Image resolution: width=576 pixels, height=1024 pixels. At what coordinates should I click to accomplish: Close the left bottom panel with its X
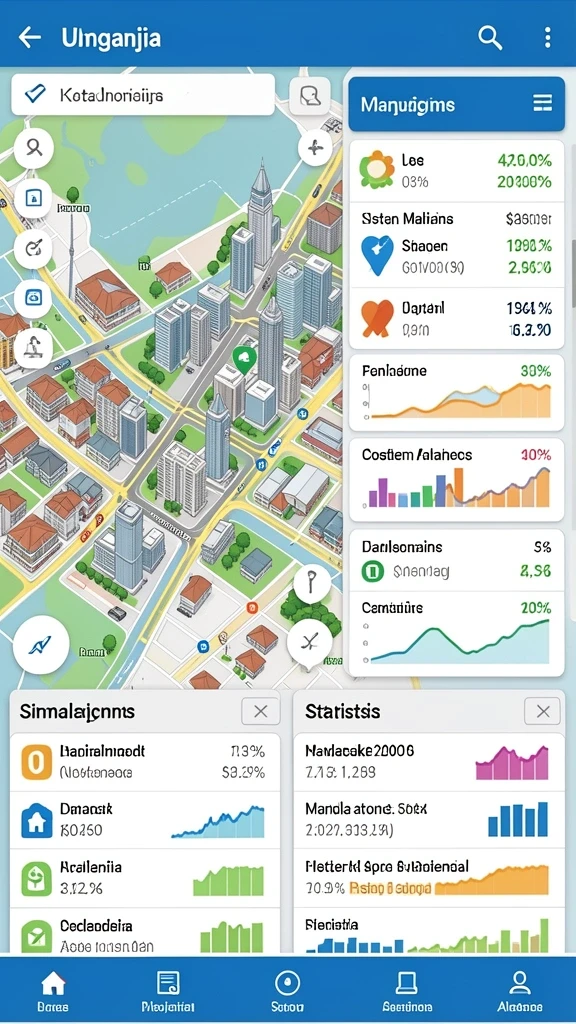(x=261, y=711)
